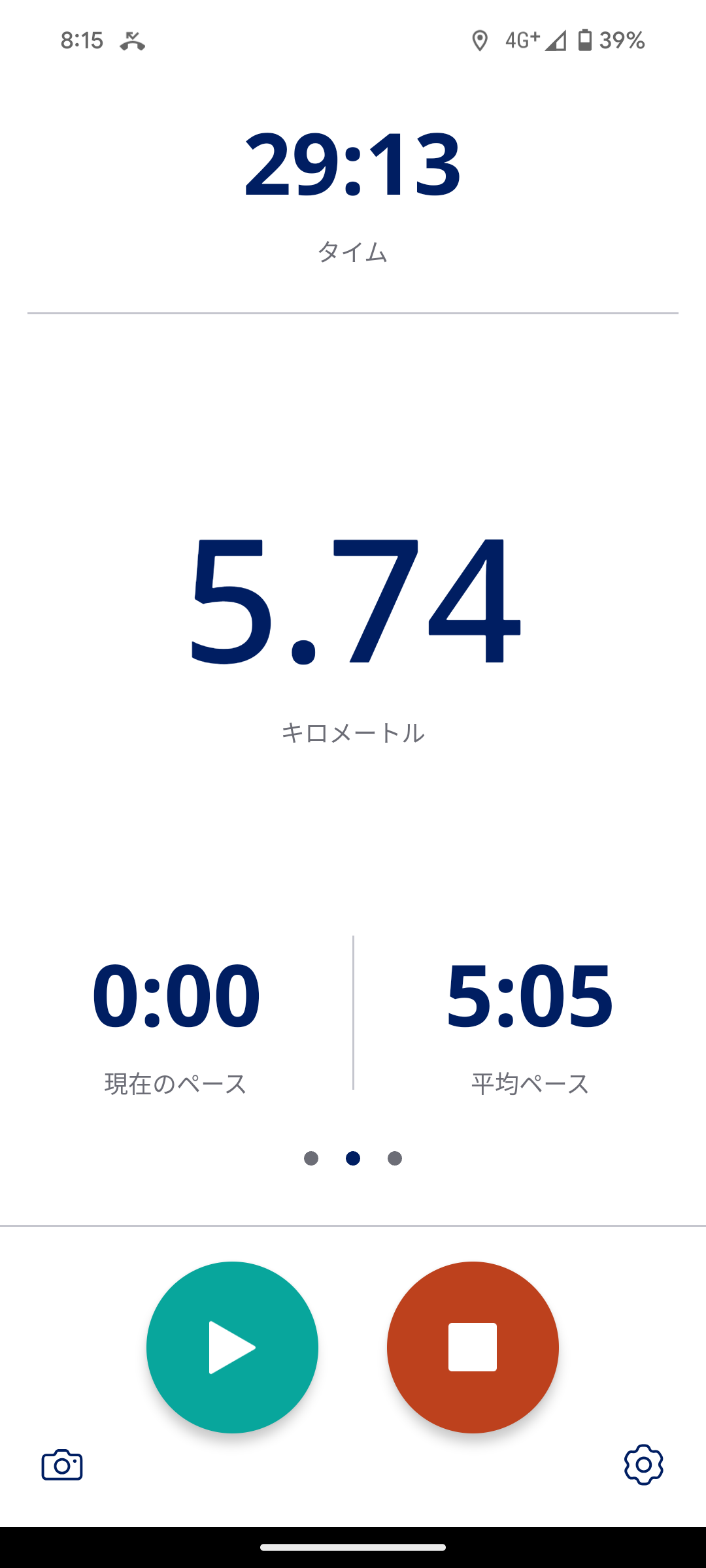706x1568 pixels.
Task: Stop the run with the red stop button
Action: [472, 1347]
